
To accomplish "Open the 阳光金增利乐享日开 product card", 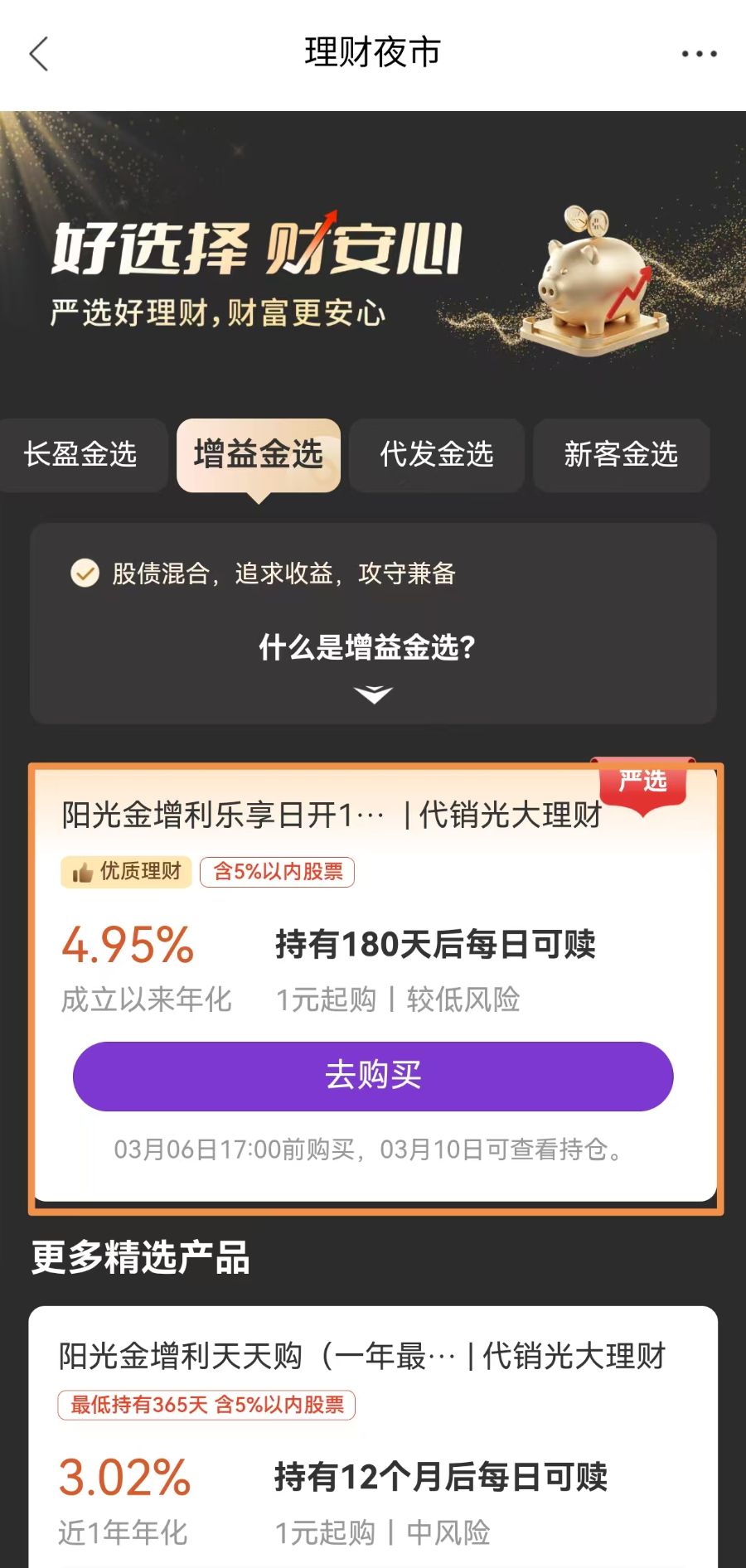I will coord(332,815).
